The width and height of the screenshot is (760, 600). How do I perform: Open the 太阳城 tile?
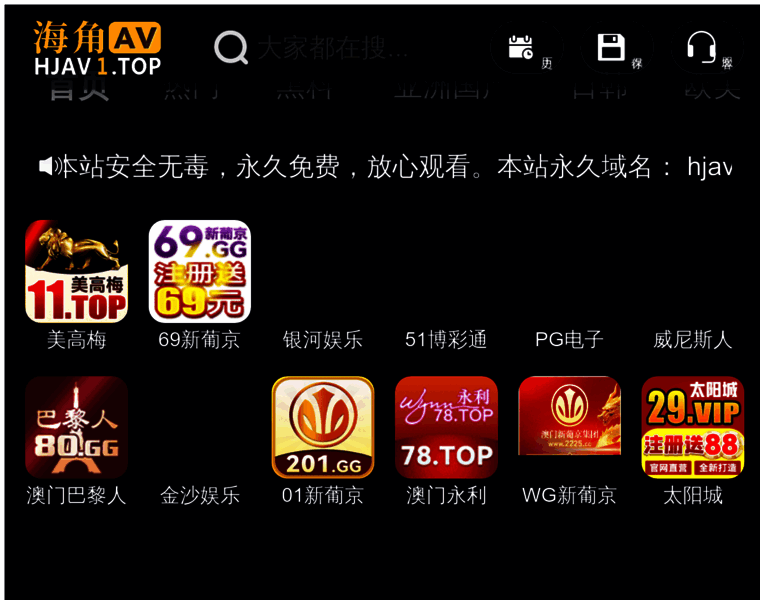click(692, 427)
